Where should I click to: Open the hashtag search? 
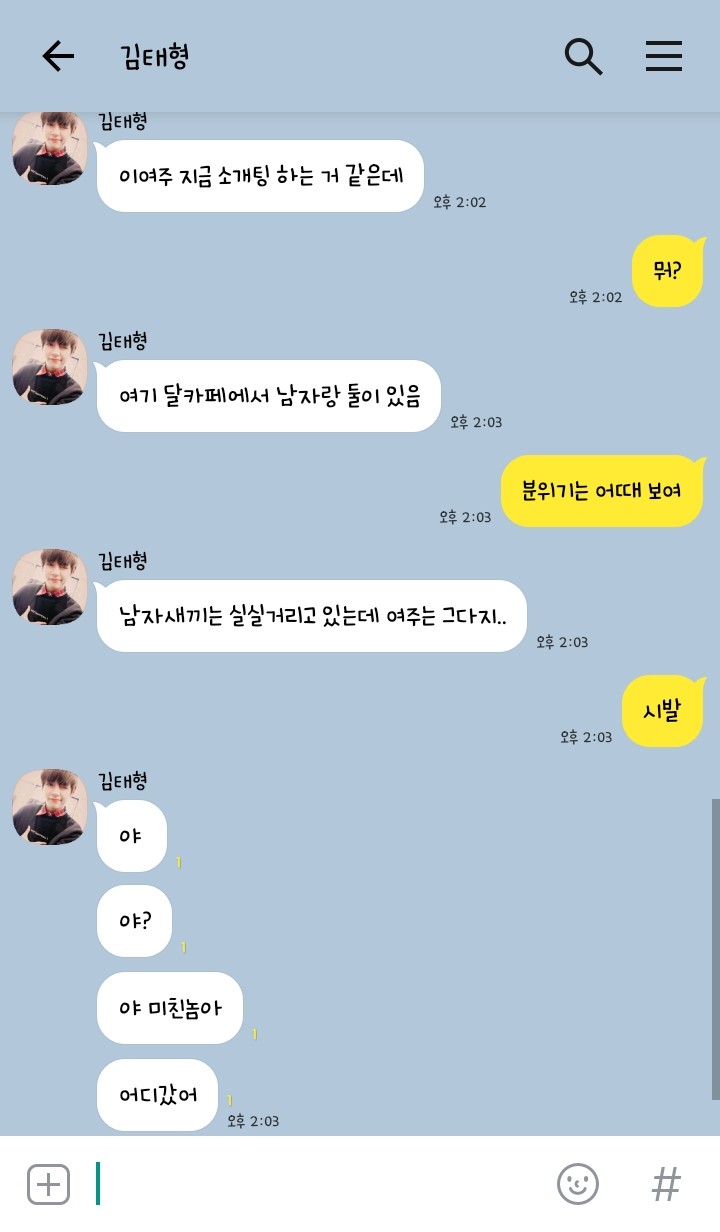tap(666, 1185)
